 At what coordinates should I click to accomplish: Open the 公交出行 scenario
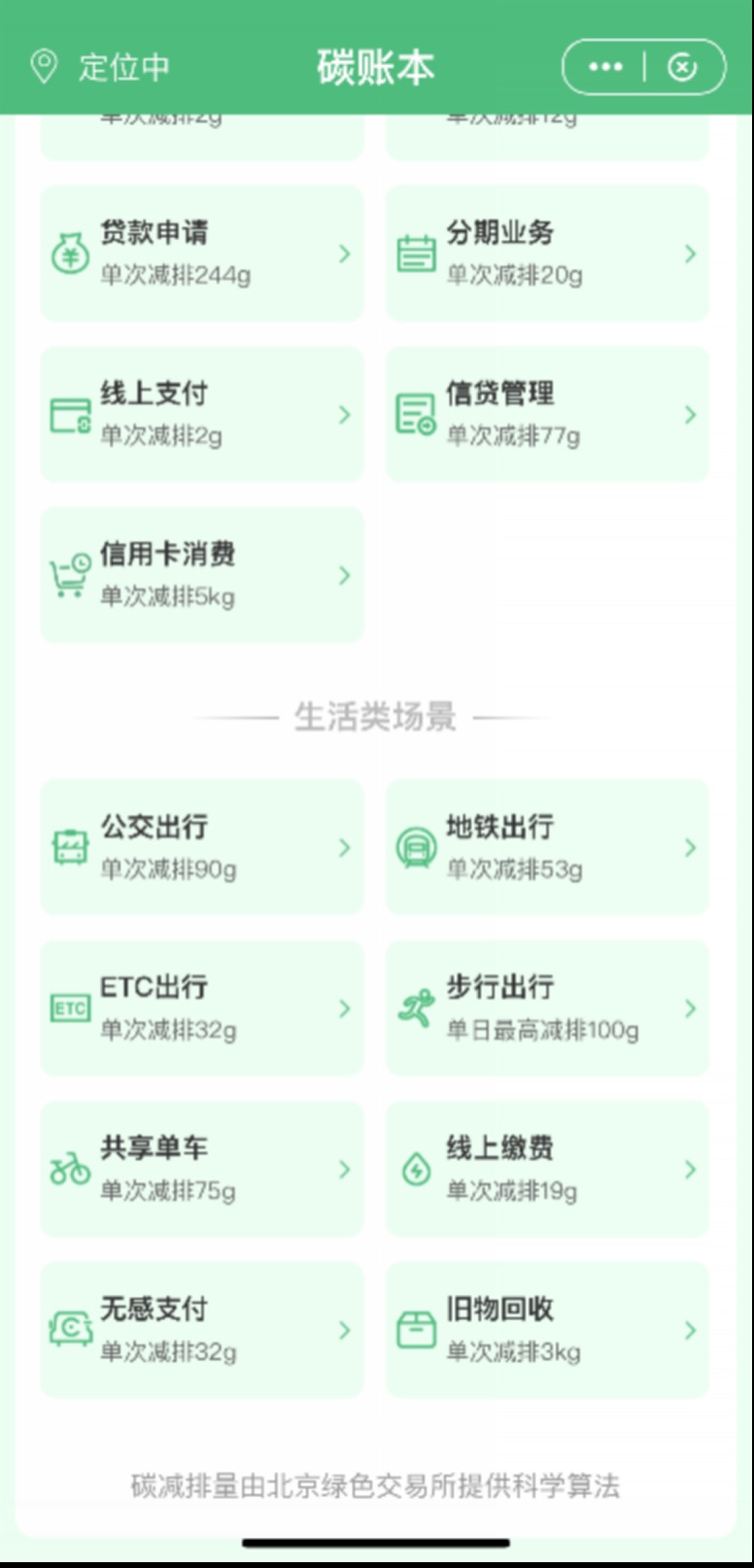click(x=202, y=847)
